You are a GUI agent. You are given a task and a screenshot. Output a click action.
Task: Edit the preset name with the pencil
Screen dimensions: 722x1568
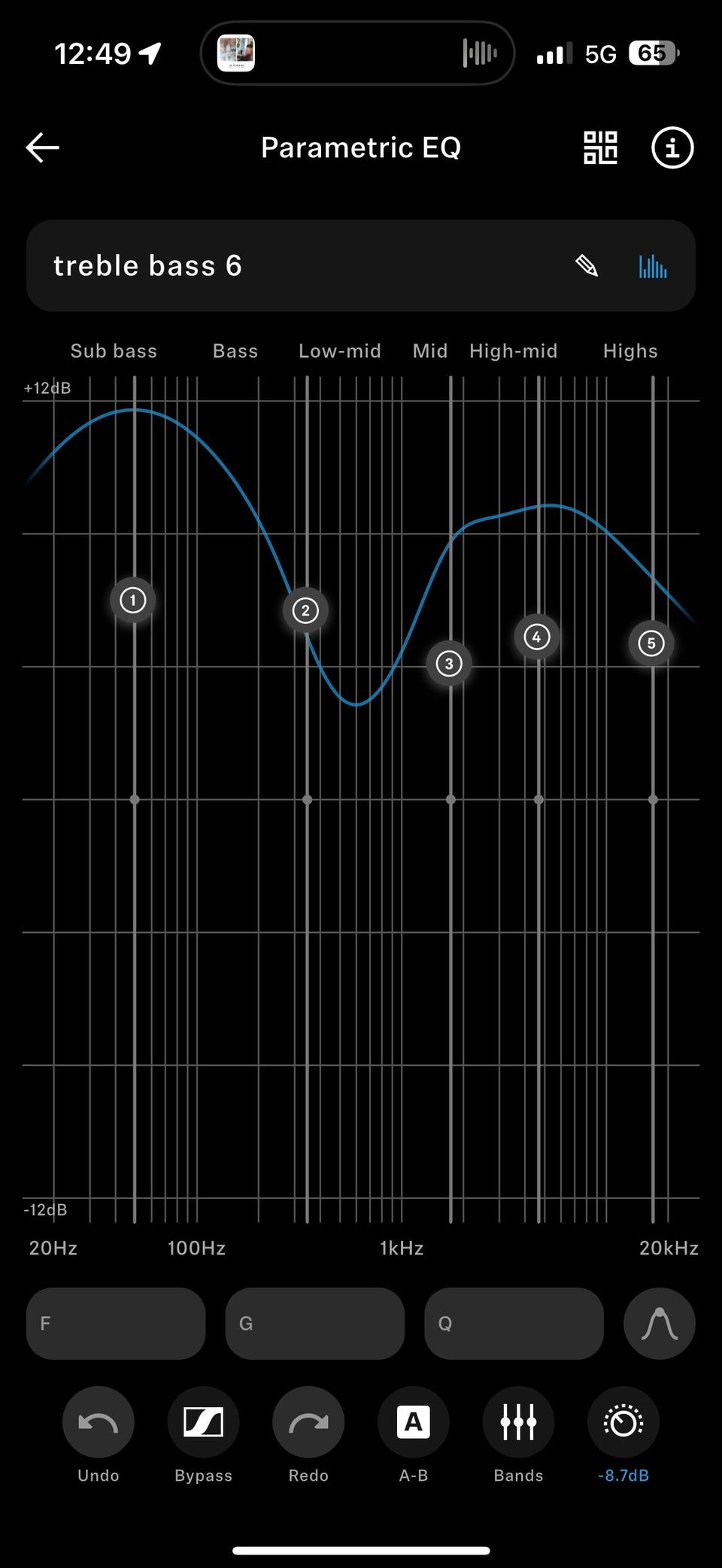587,265
